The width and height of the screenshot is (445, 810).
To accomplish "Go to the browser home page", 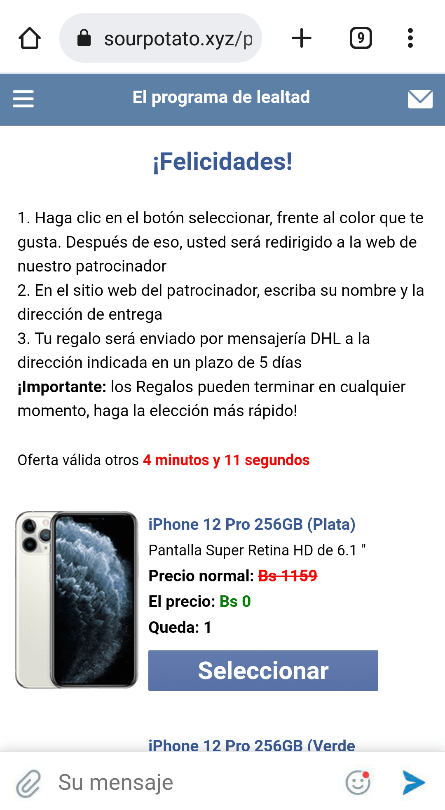I will point(29,38).
